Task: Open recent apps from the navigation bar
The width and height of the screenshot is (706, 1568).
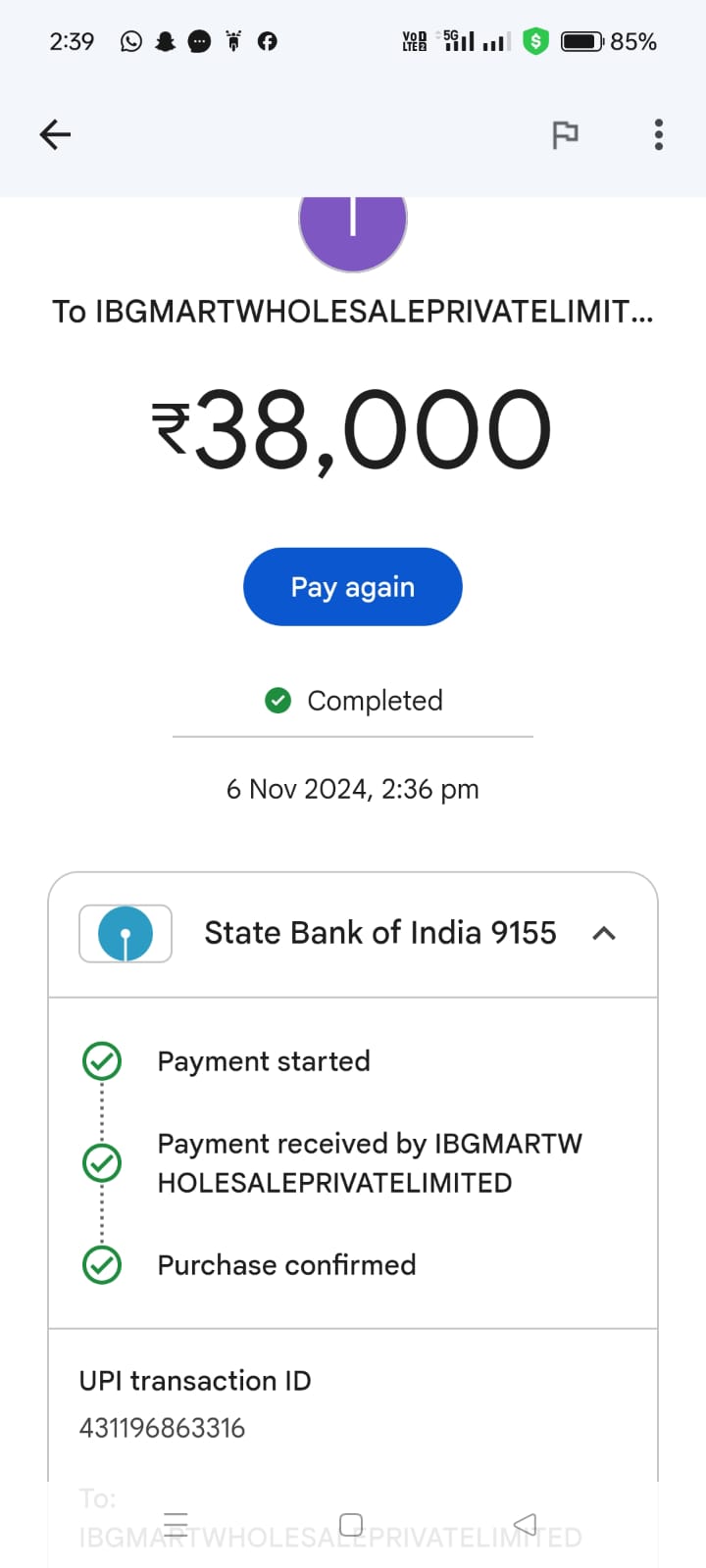Action: (x=176, y=1525)
